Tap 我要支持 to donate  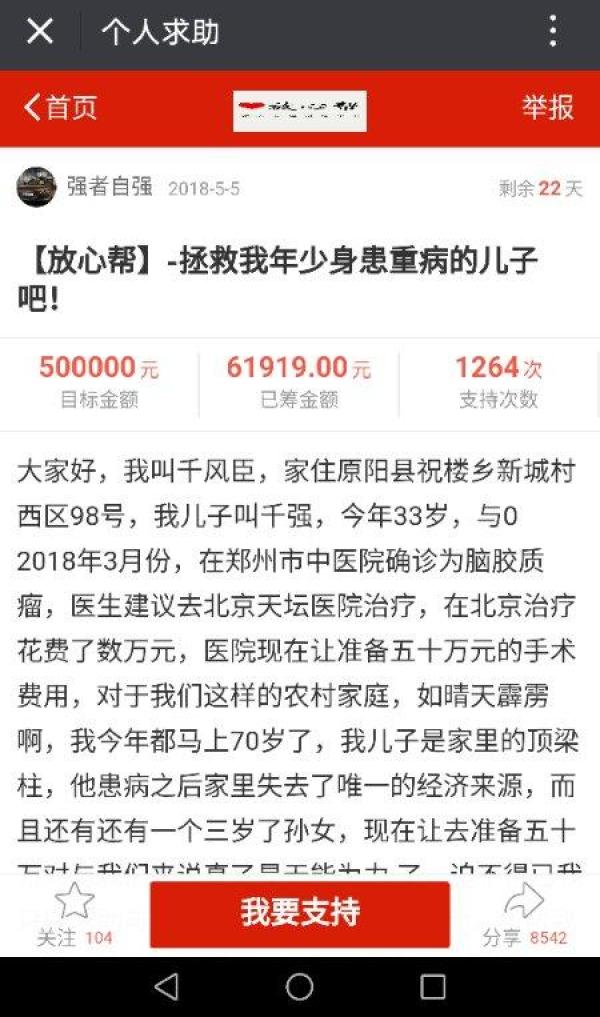point(300,913)
